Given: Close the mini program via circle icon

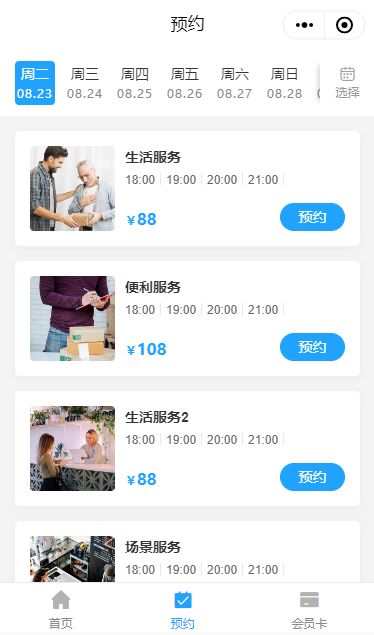Looking at the screenshot, I should [x=344, y=25].
